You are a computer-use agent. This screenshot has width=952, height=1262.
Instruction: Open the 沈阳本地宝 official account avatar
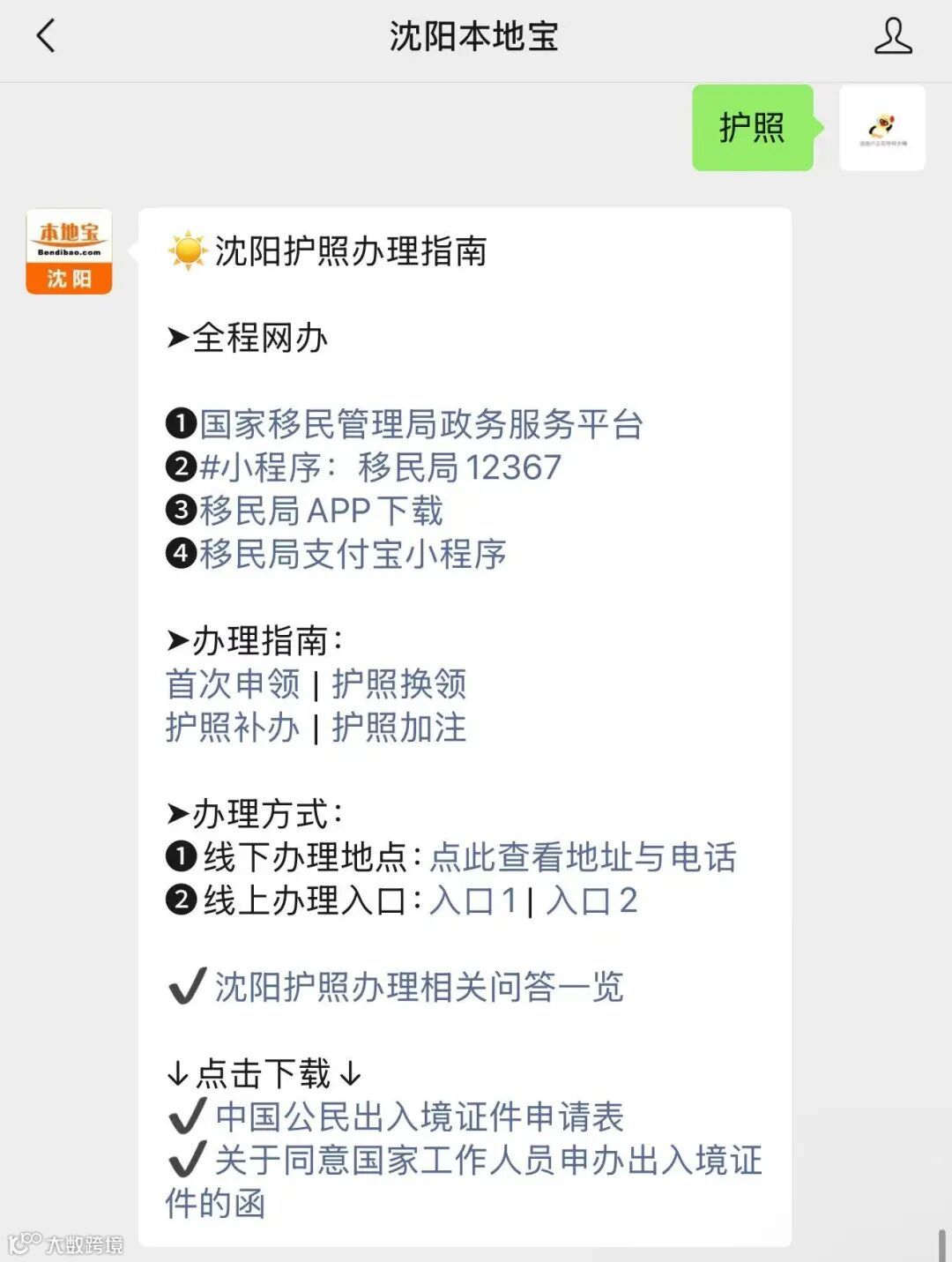pos(71,250)
